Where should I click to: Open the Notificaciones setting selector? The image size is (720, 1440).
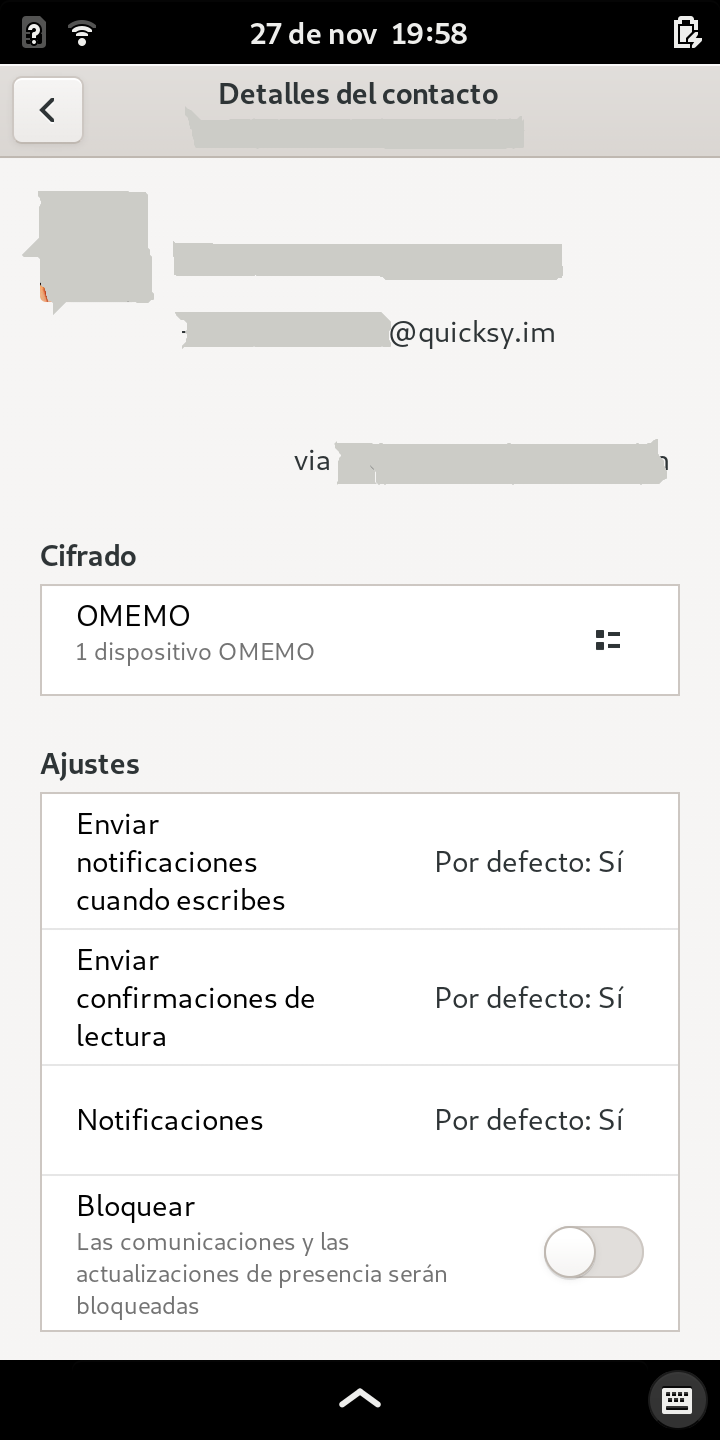[x=360, y=1120]
